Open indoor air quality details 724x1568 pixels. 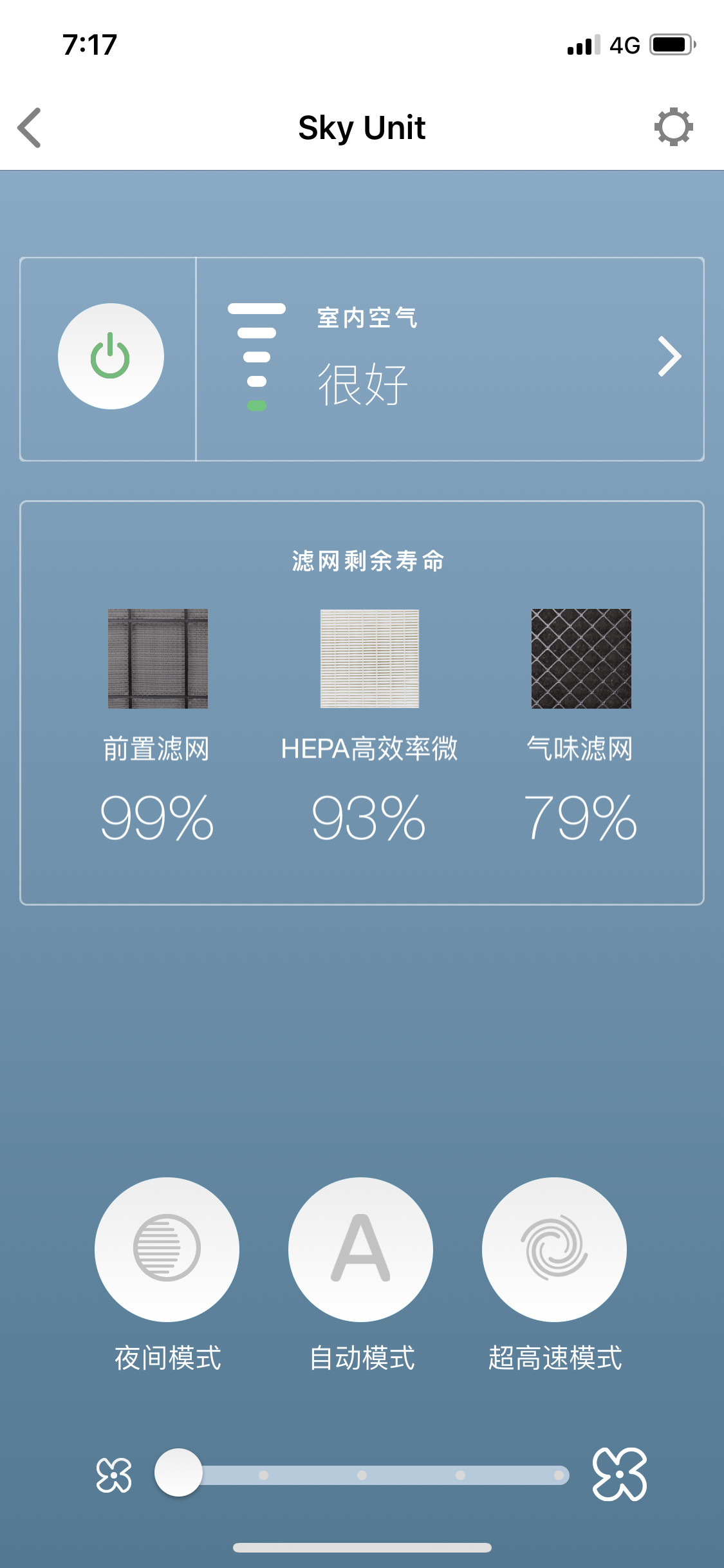pyautogui.click(x=669, y=357)
